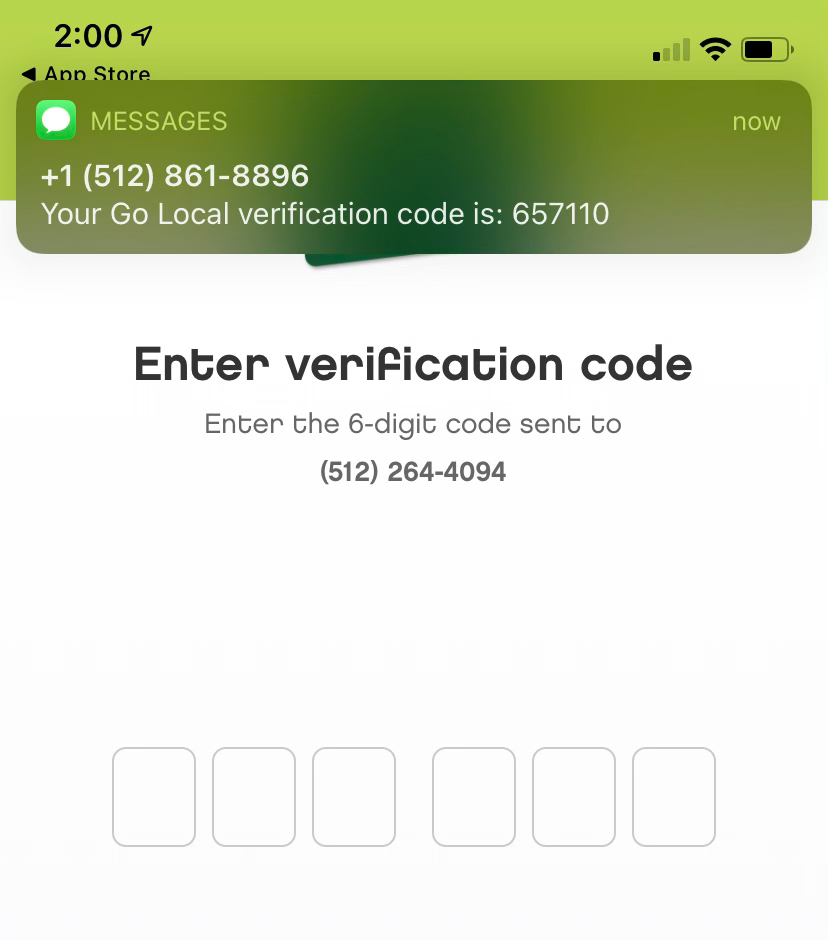Screen dimensions: 828x940
Task: Return to the App Store
Action: [x=86, y=73]
